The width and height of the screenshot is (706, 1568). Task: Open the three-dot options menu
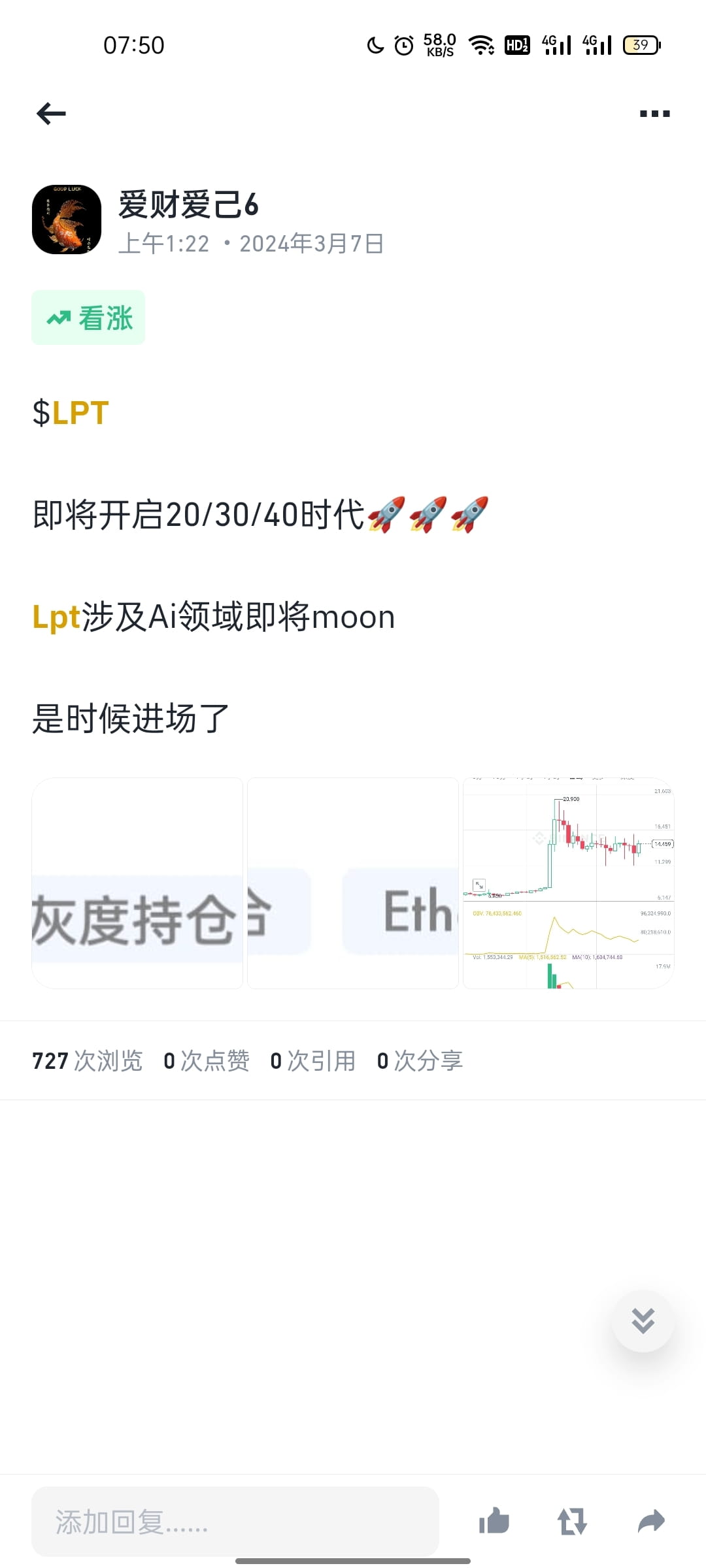click(656, 112)
